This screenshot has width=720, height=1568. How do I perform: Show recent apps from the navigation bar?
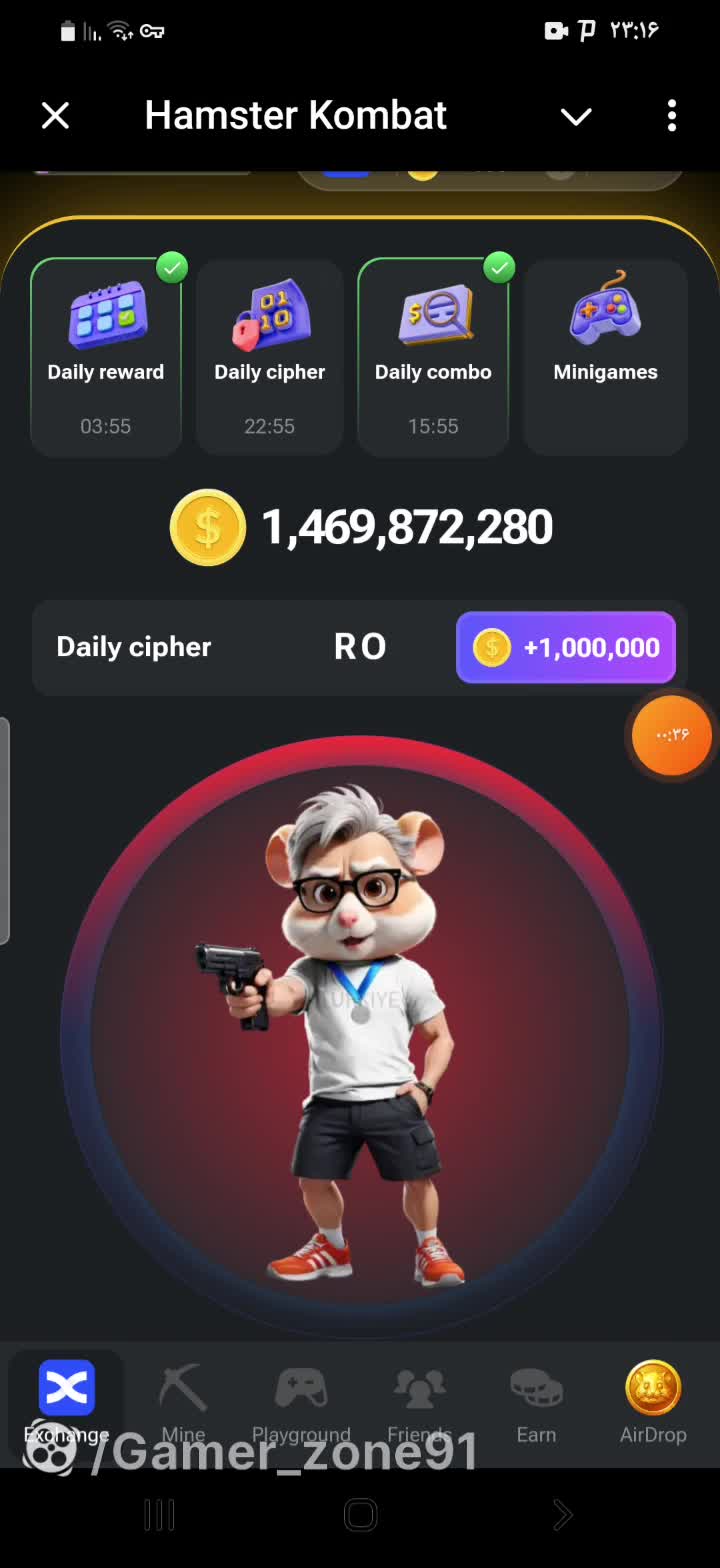tap(160, 1515)
